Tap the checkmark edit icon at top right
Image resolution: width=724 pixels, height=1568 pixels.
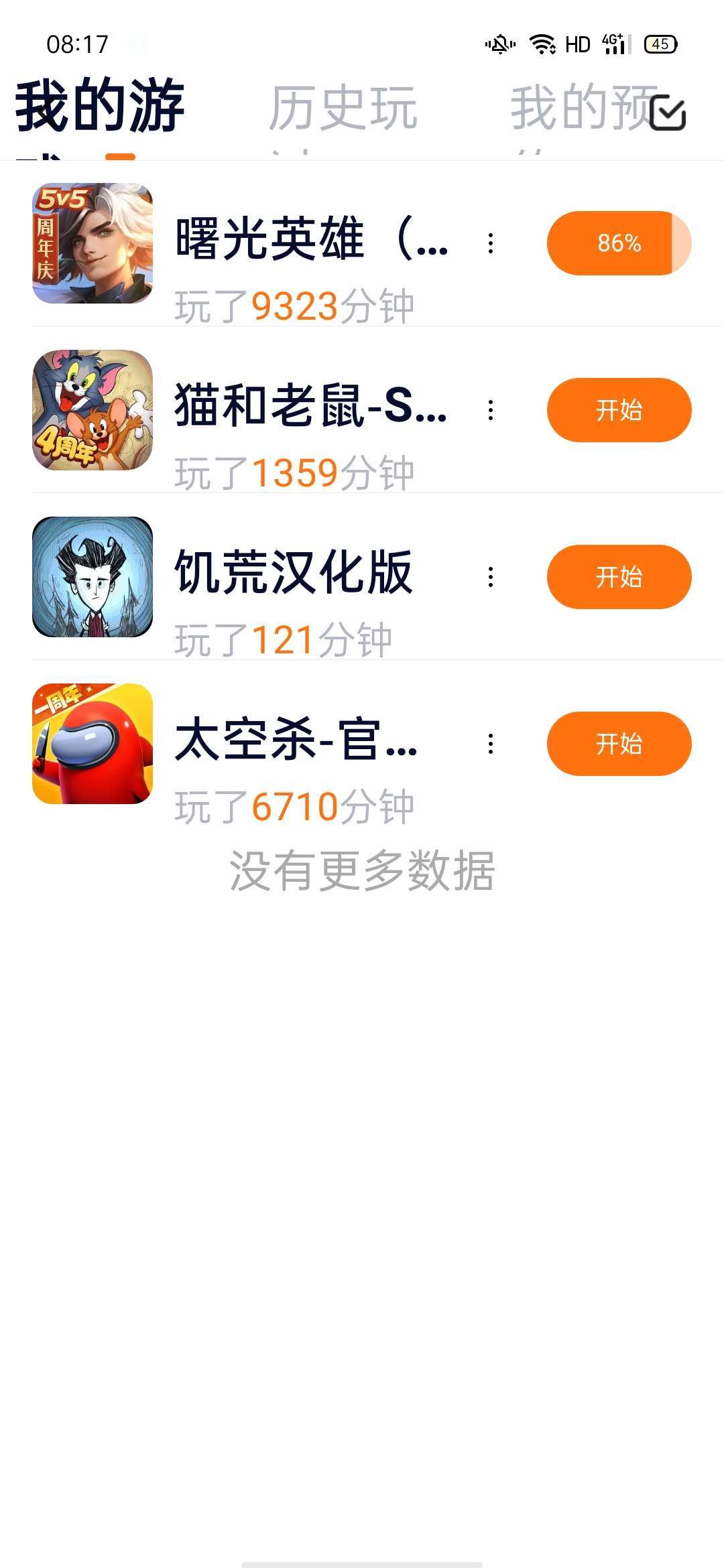(x=668, y=113)
